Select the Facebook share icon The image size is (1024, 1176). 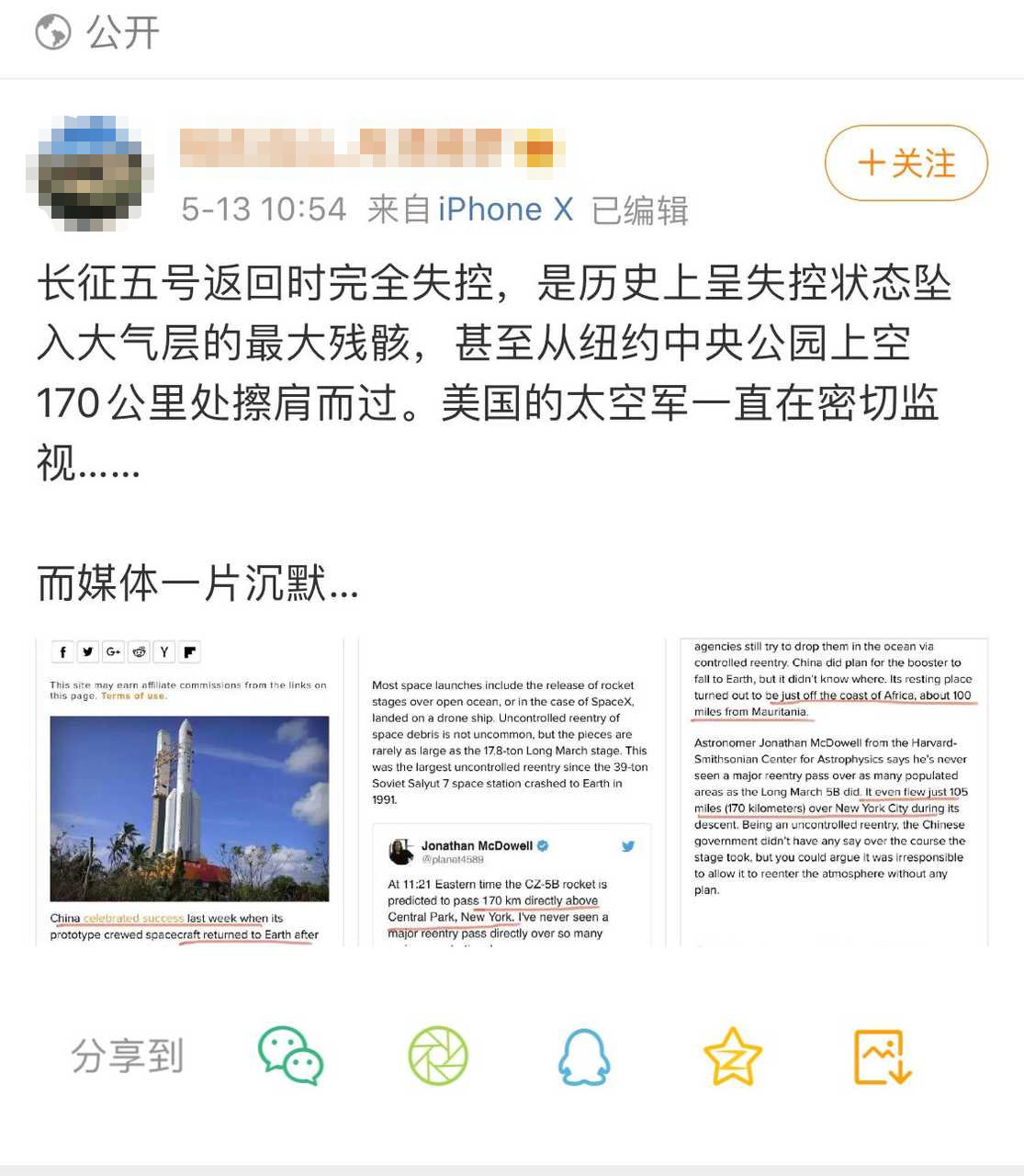[62, 651]
